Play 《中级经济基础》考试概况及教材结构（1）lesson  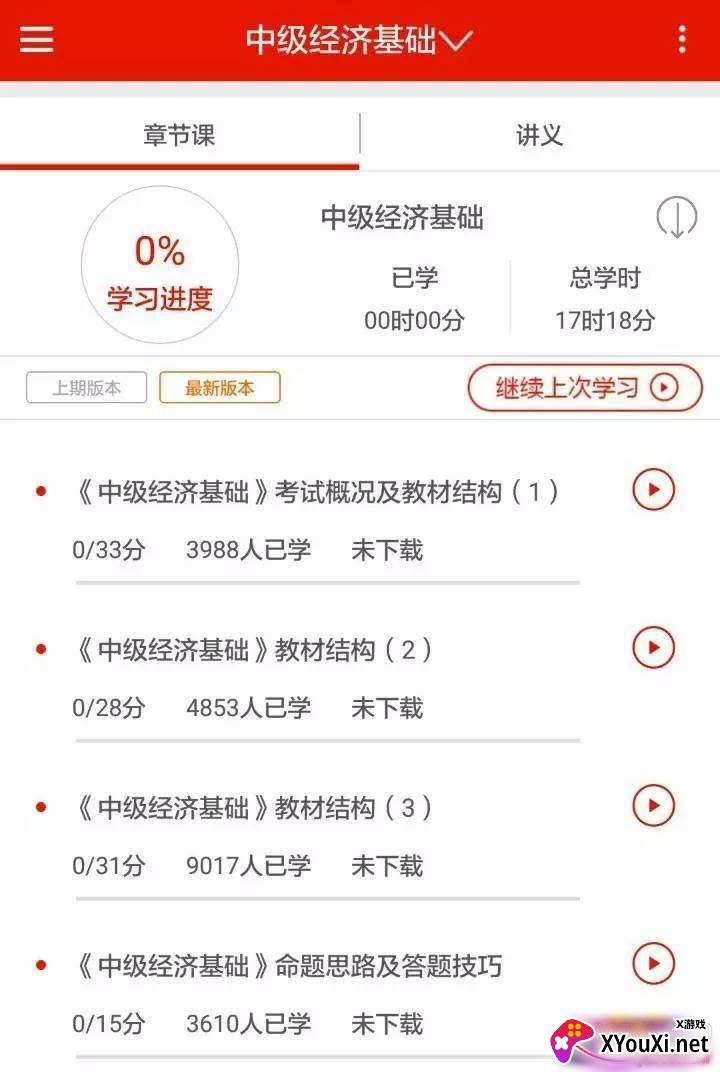(x=654, y=491)
